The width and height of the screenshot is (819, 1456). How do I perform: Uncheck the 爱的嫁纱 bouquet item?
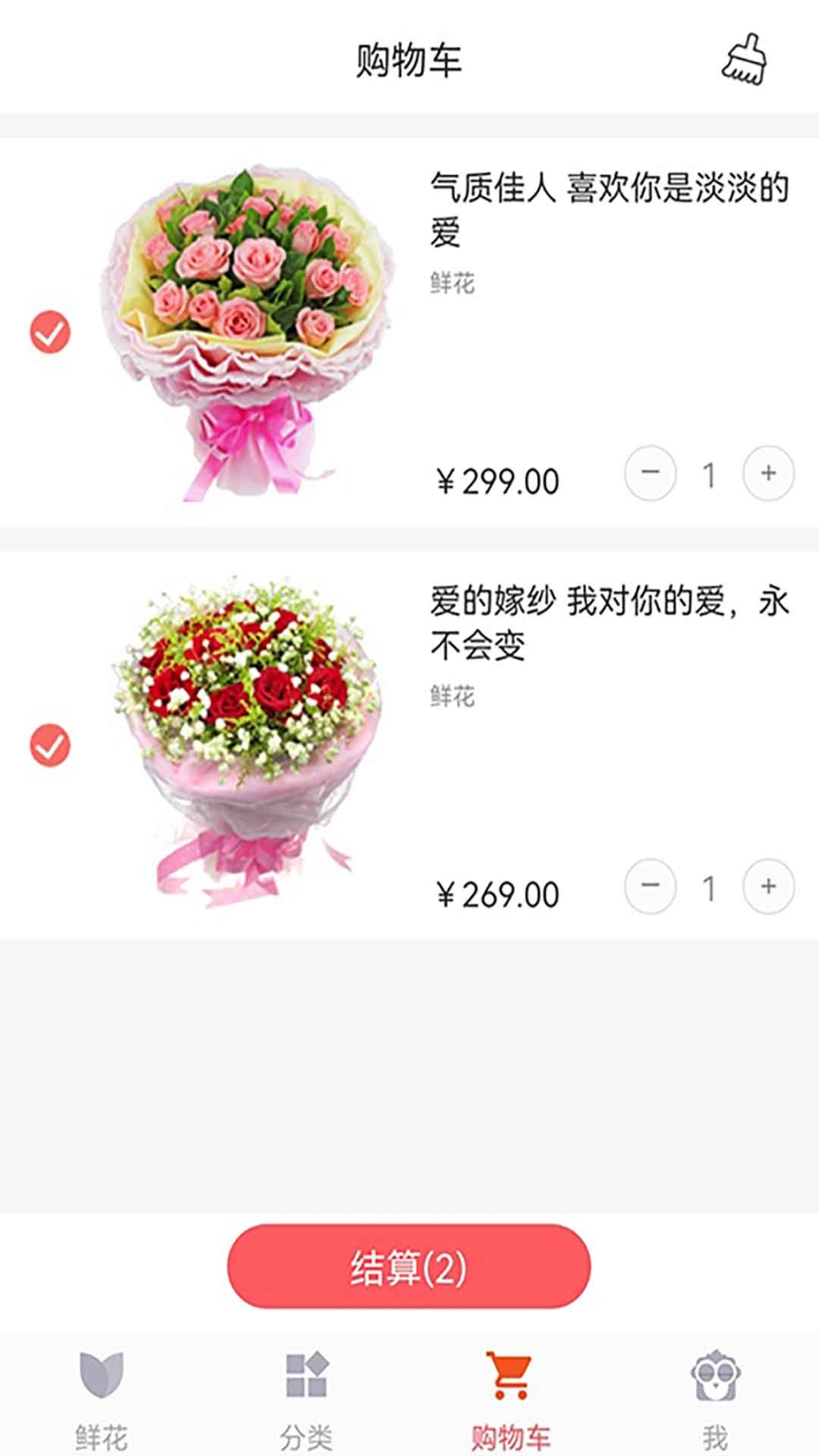[51, 746]
